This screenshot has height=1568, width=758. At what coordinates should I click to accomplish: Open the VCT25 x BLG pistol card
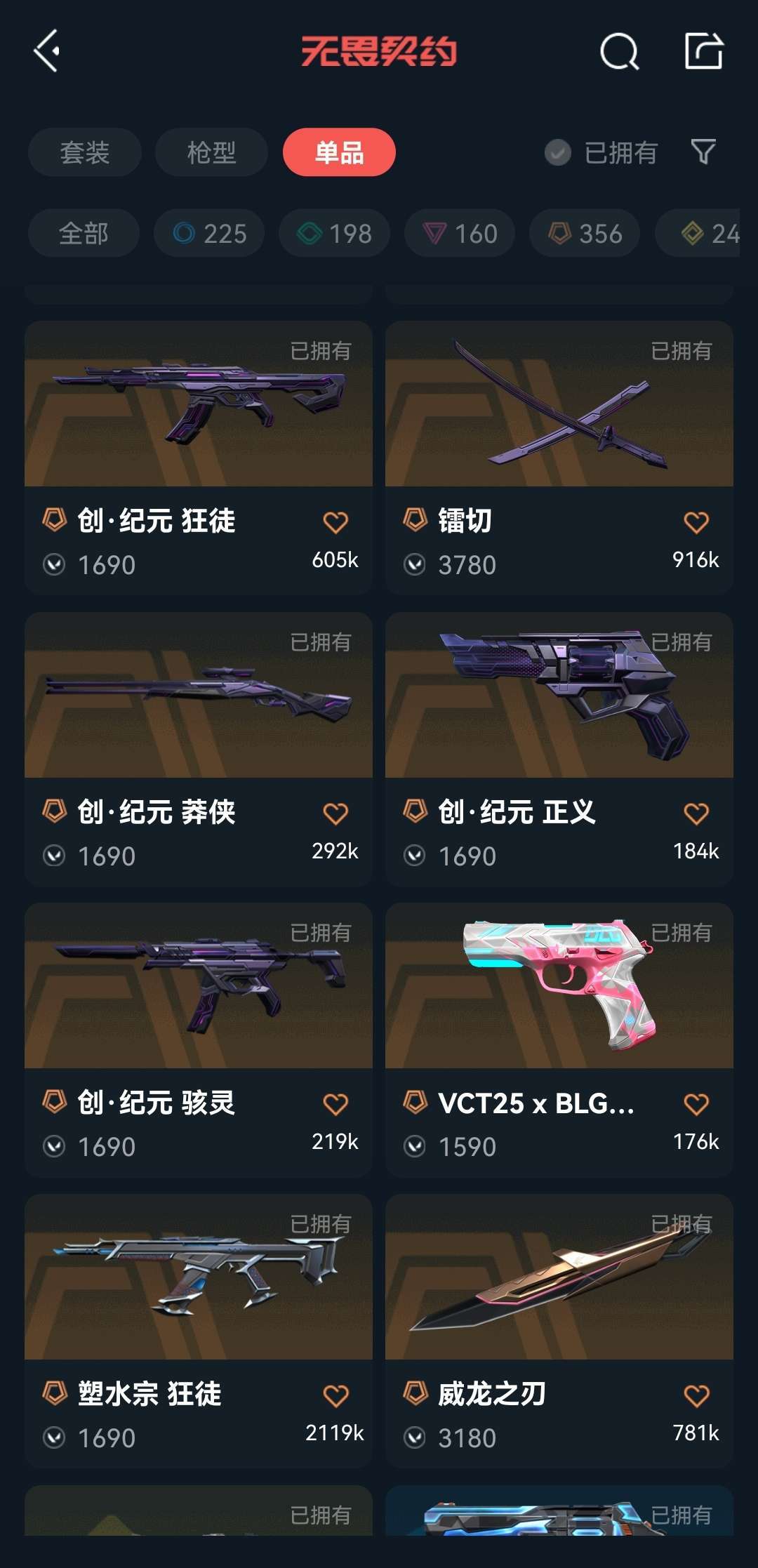tap(559, 1039)
